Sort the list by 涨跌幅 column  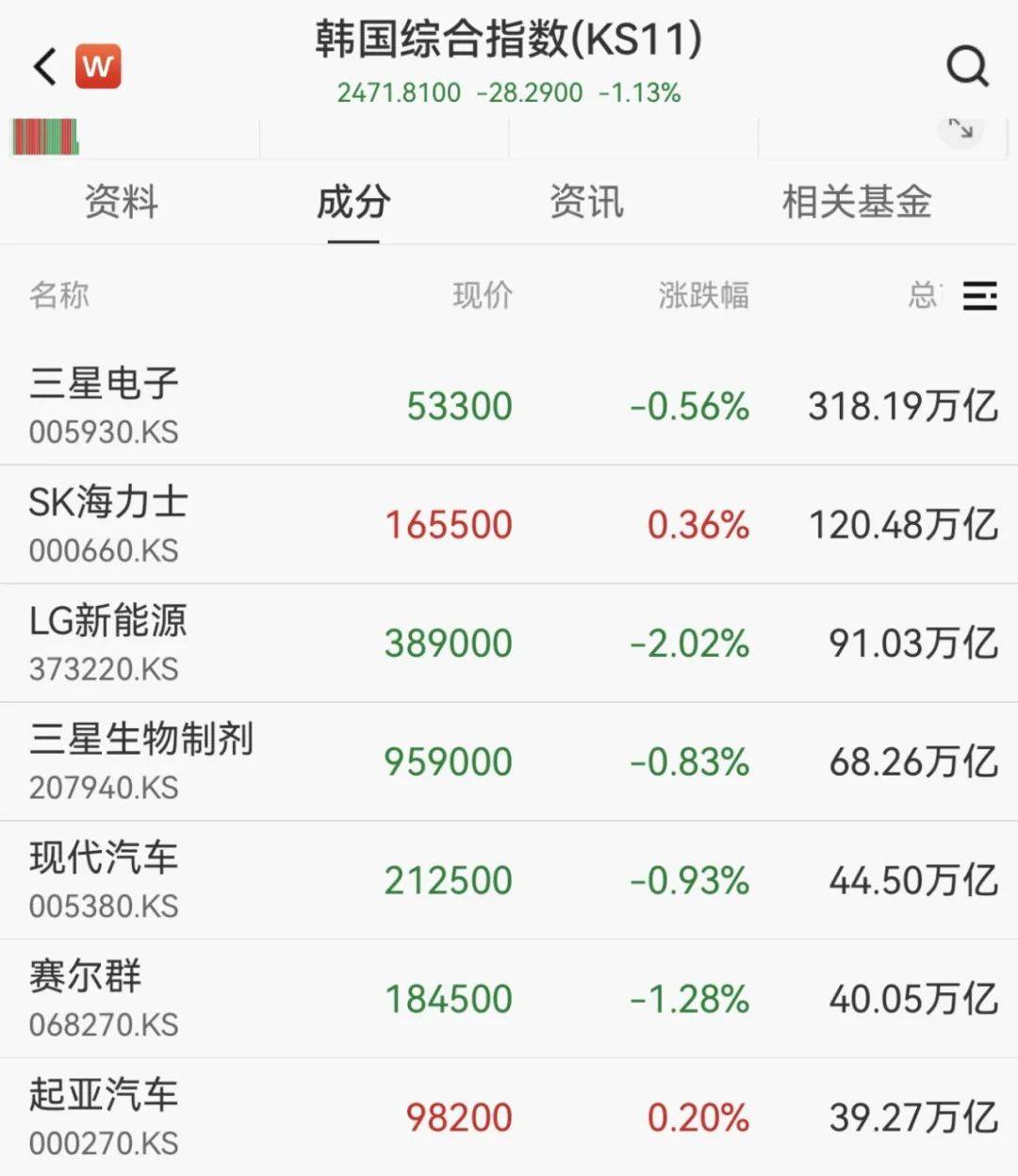tap(706, 297)
